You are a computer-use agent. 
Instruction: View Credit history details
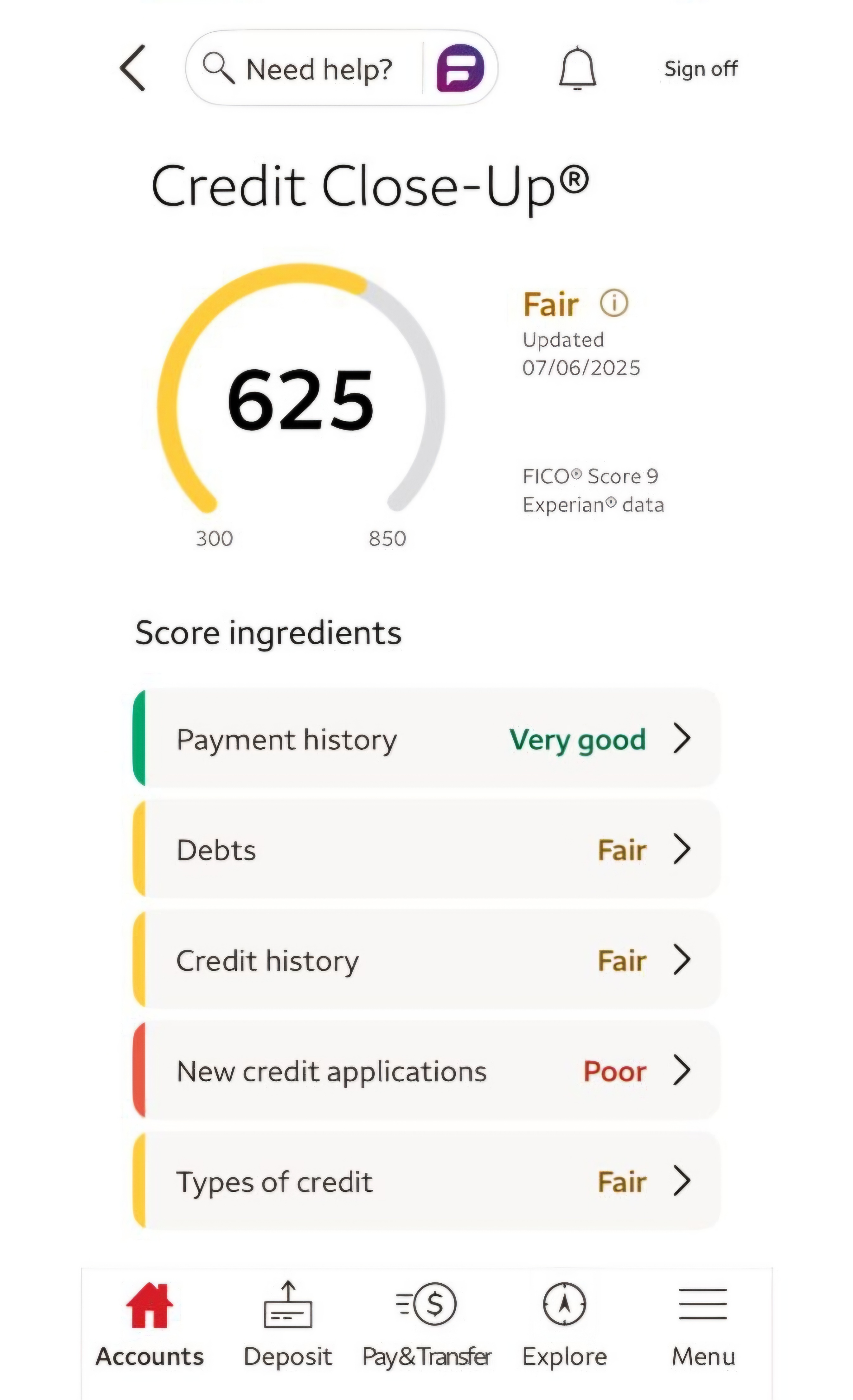pos(426,960)
